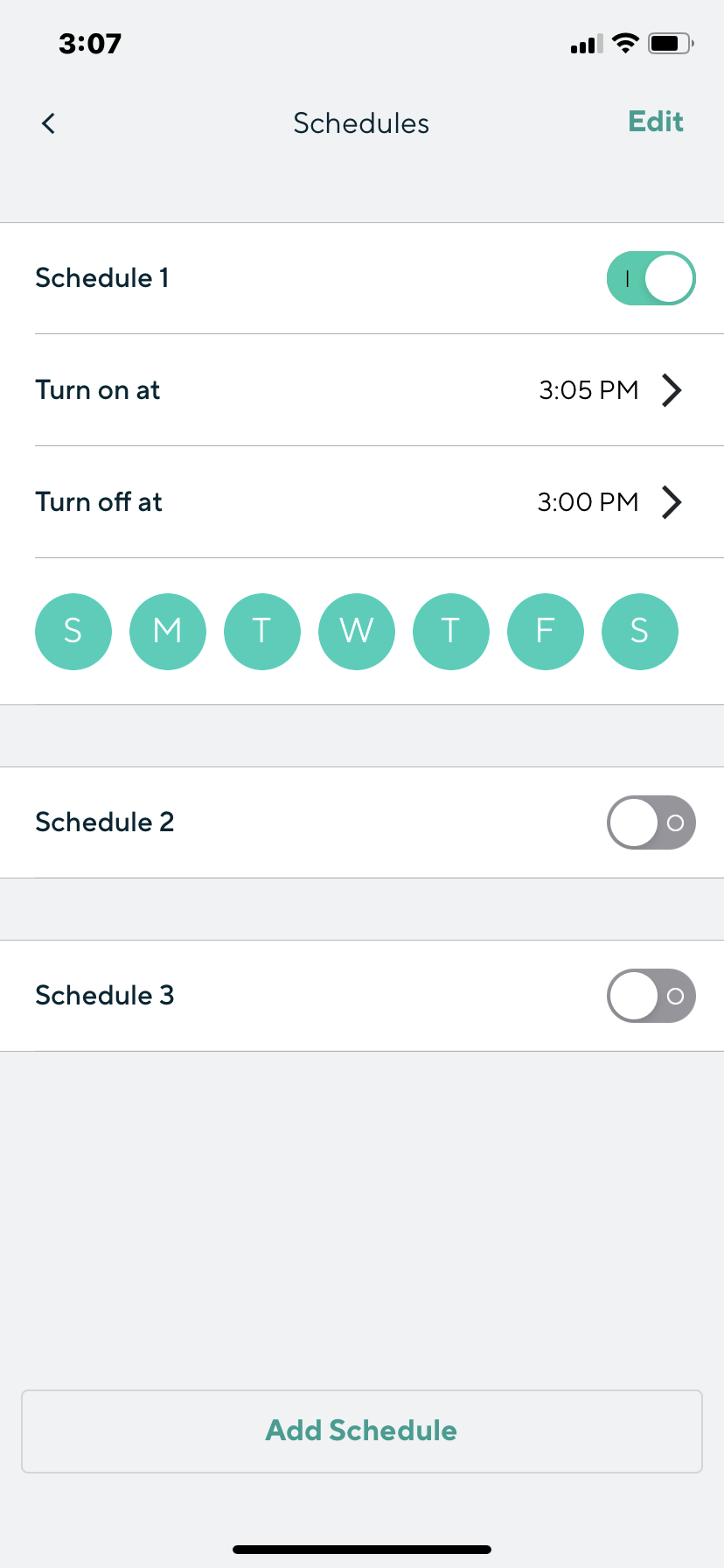
Task: Toggle Wednesday day circle
Action: coord(356,631)
